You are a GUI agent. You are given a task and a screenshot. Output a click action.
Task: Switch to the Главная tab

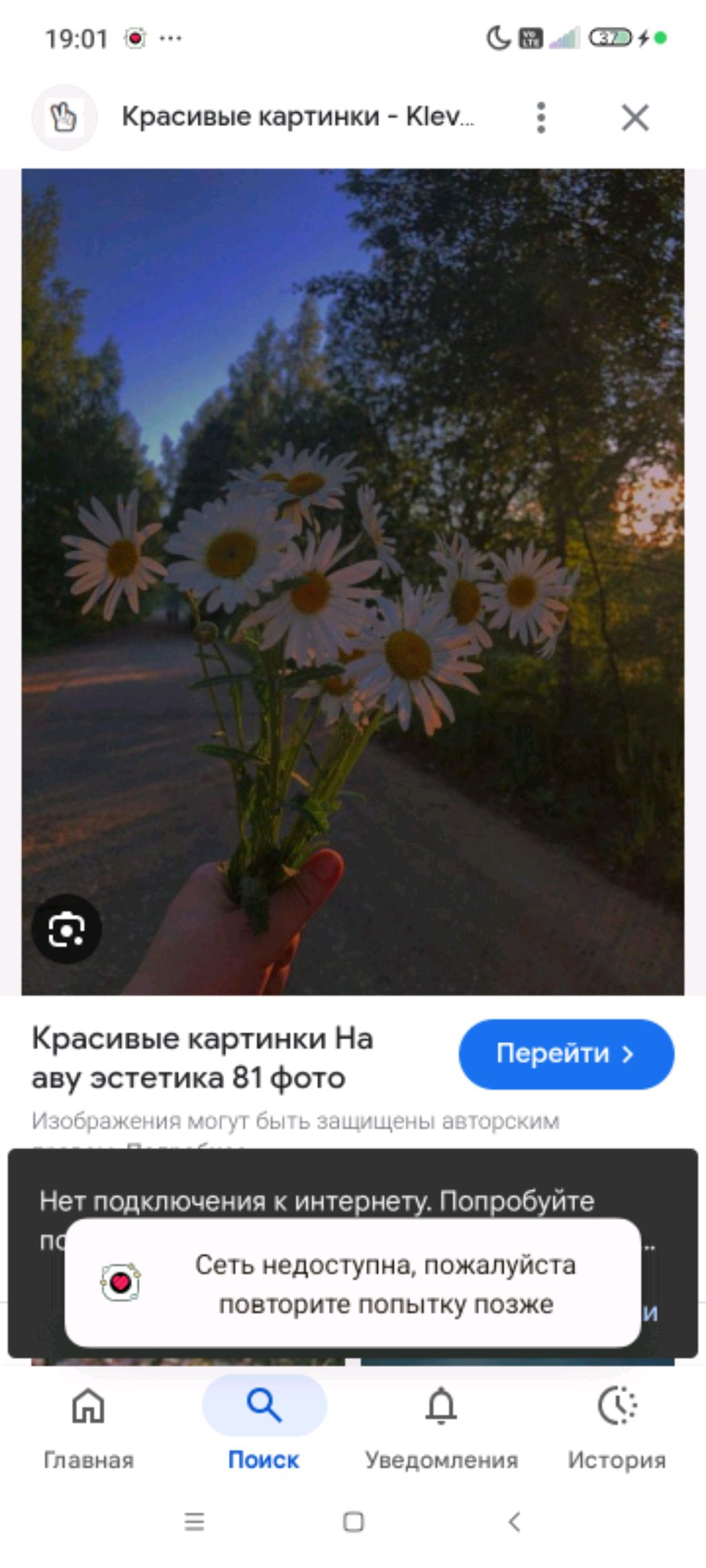point(88,1425)
